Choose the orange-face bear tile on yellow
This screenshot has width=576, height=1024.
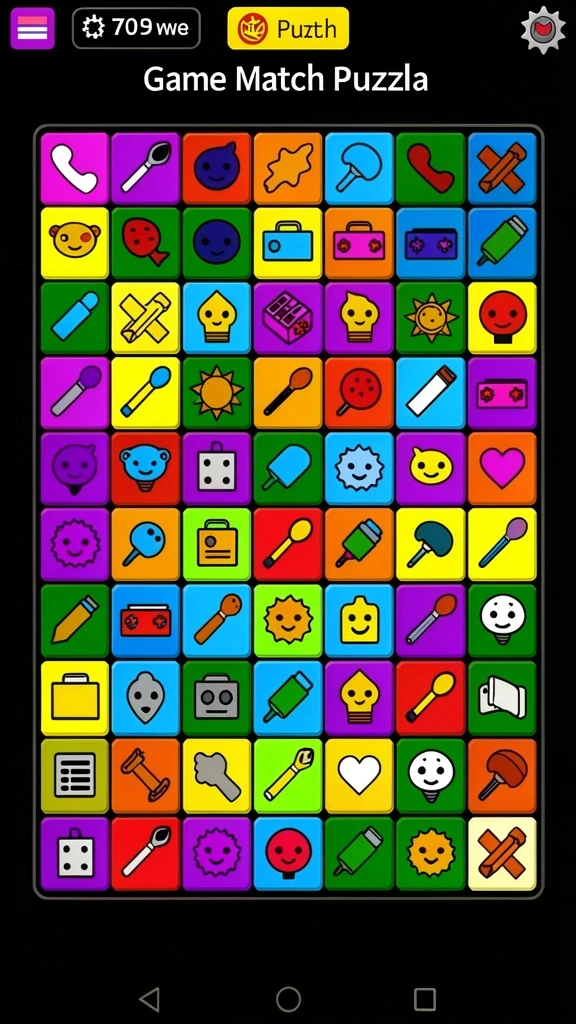pyautogui.click(x=74, y=243)
